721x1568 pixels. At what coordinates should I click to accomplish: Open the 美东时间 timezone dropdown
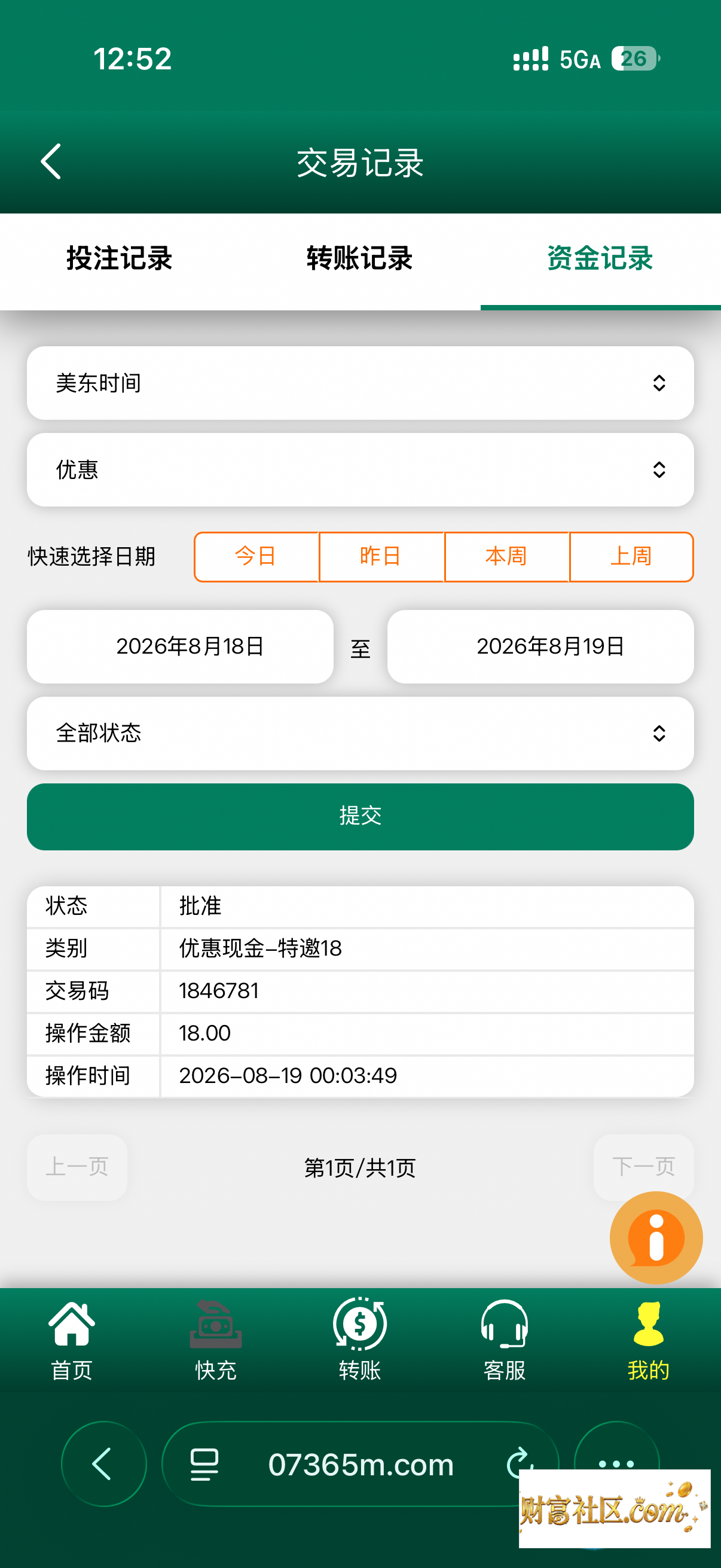(360, 383)
